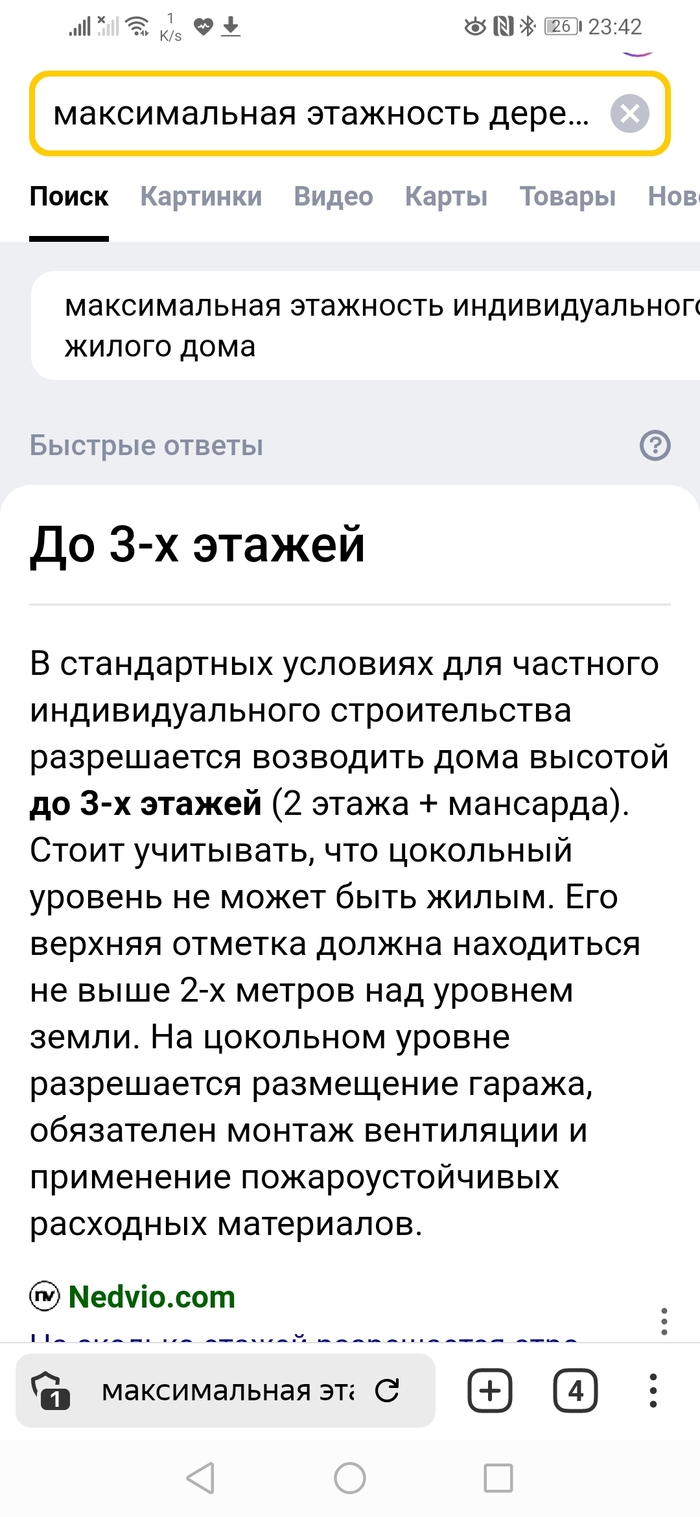The height and width of the screenshot is (1517, 700).
Task: Tap the browser address bar
Action: tap(227, 1391)
